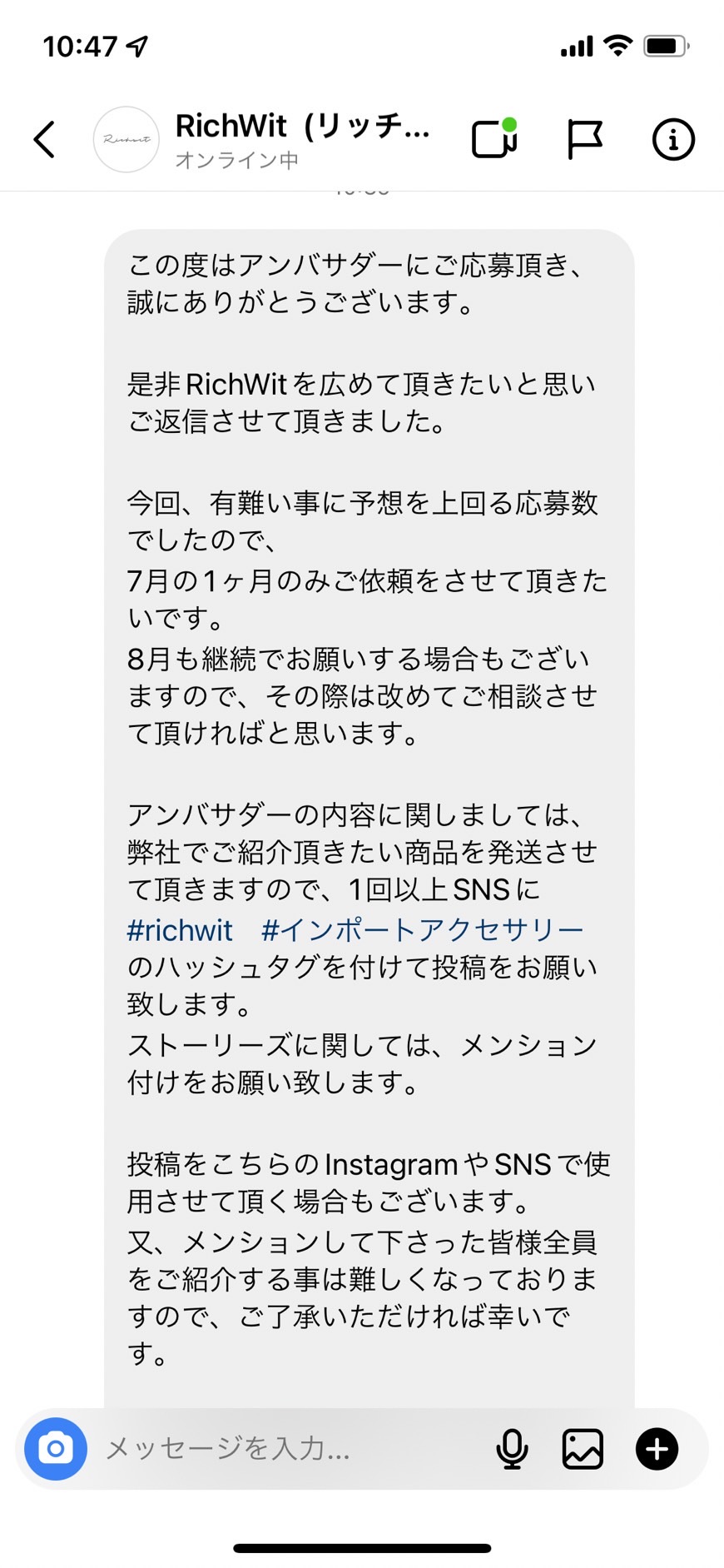The height and width of the screenshot is (1568, 724).
Task: Go back to the message list
Action: 45,139
